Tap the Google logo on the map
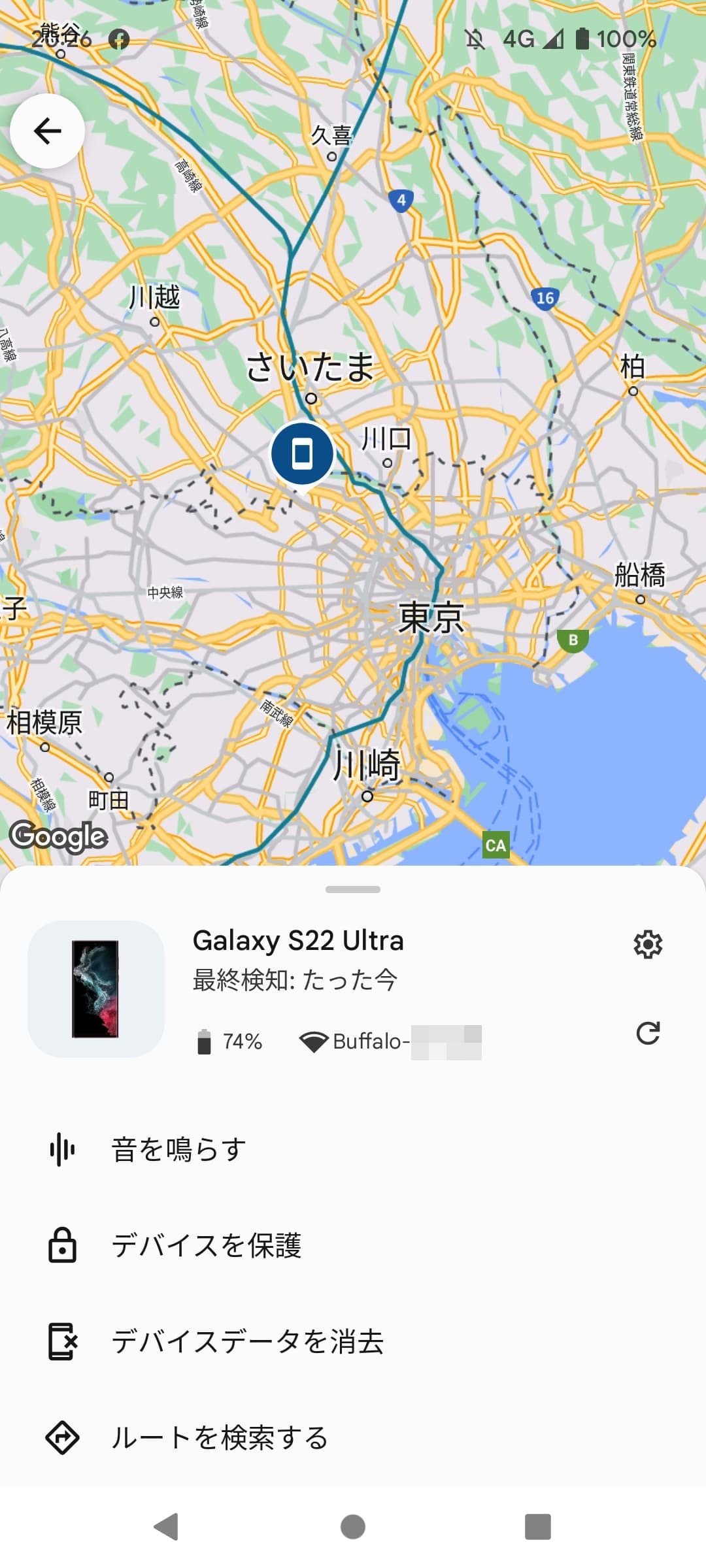The width and height of the screenshot is (706, 1568). click(x=59, y=836)
